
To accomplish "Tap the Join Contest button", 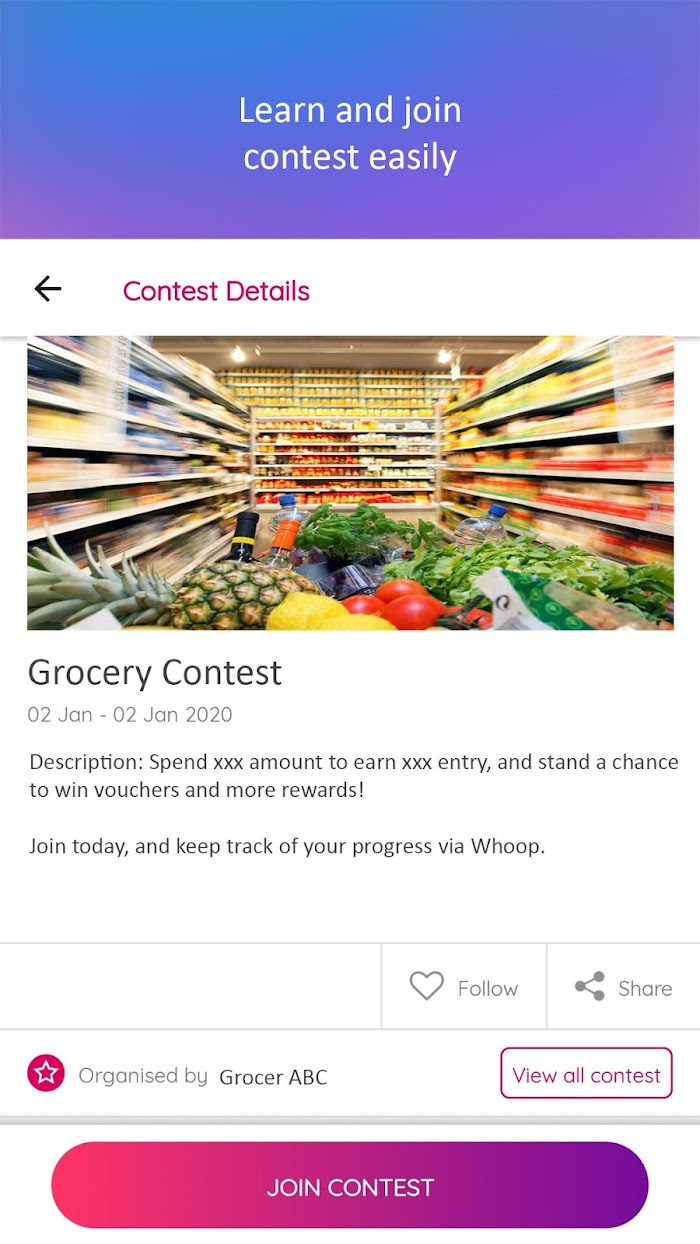I will coord(350,1186).
